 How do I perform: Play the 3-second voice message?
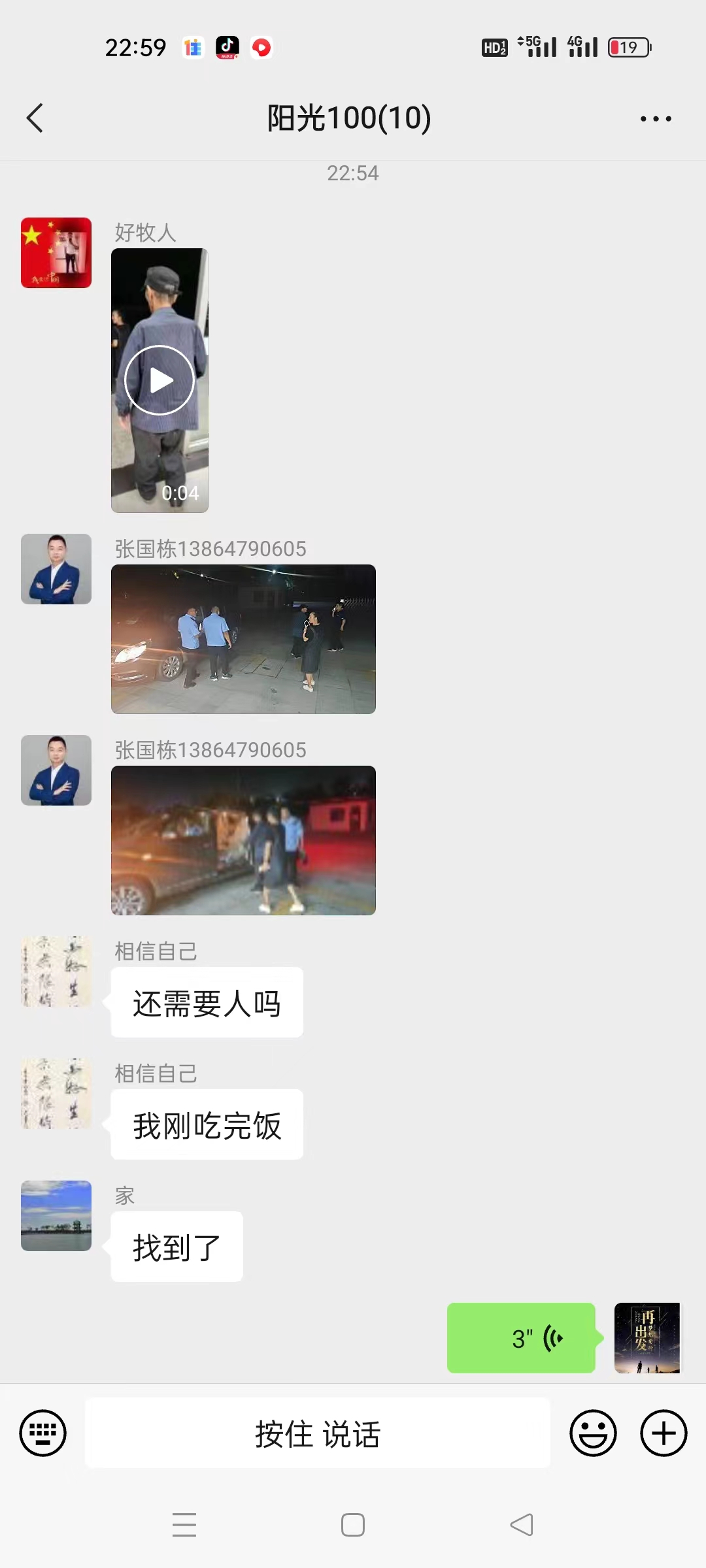(x=521, y=1338)
